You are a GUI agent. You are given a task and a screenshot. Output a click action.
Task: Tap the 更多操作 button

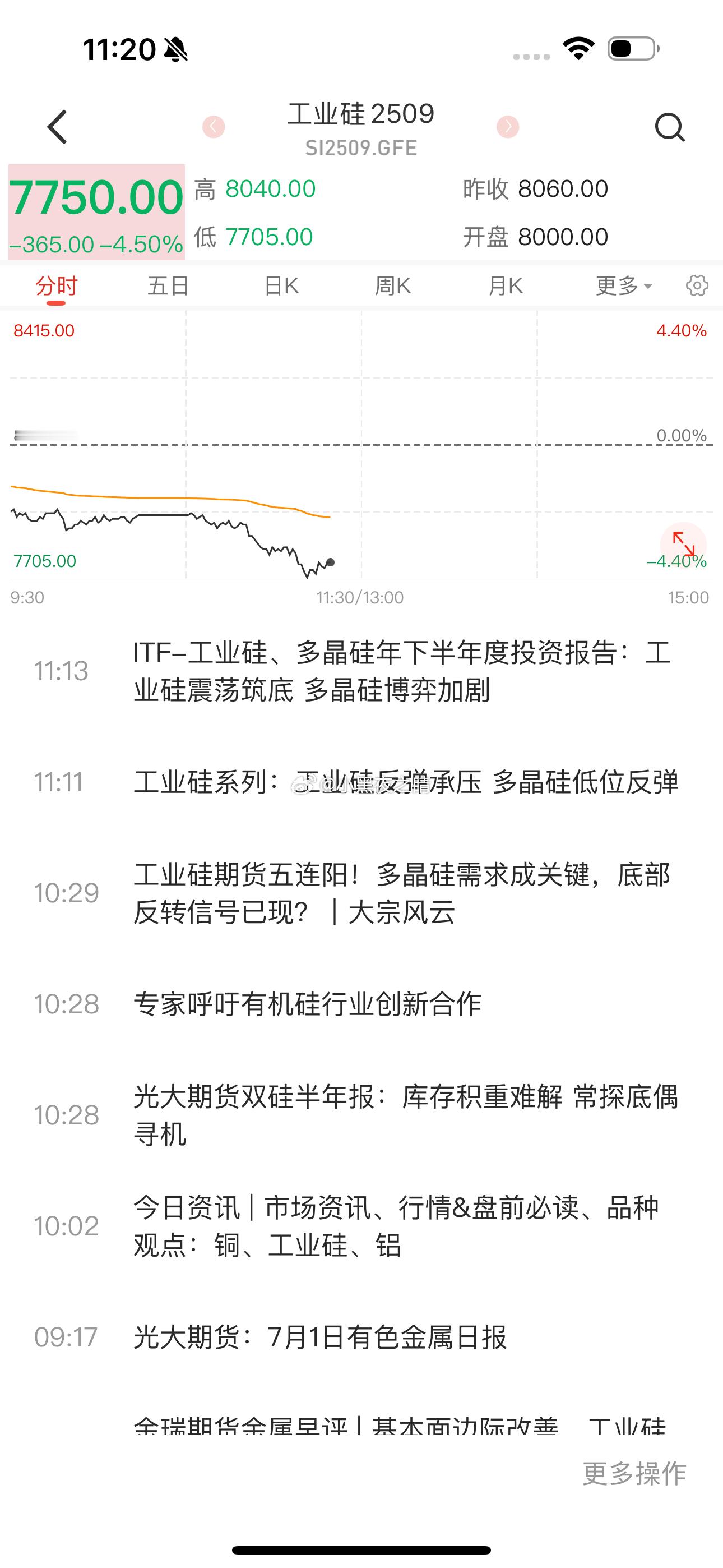pos(634,1474)
